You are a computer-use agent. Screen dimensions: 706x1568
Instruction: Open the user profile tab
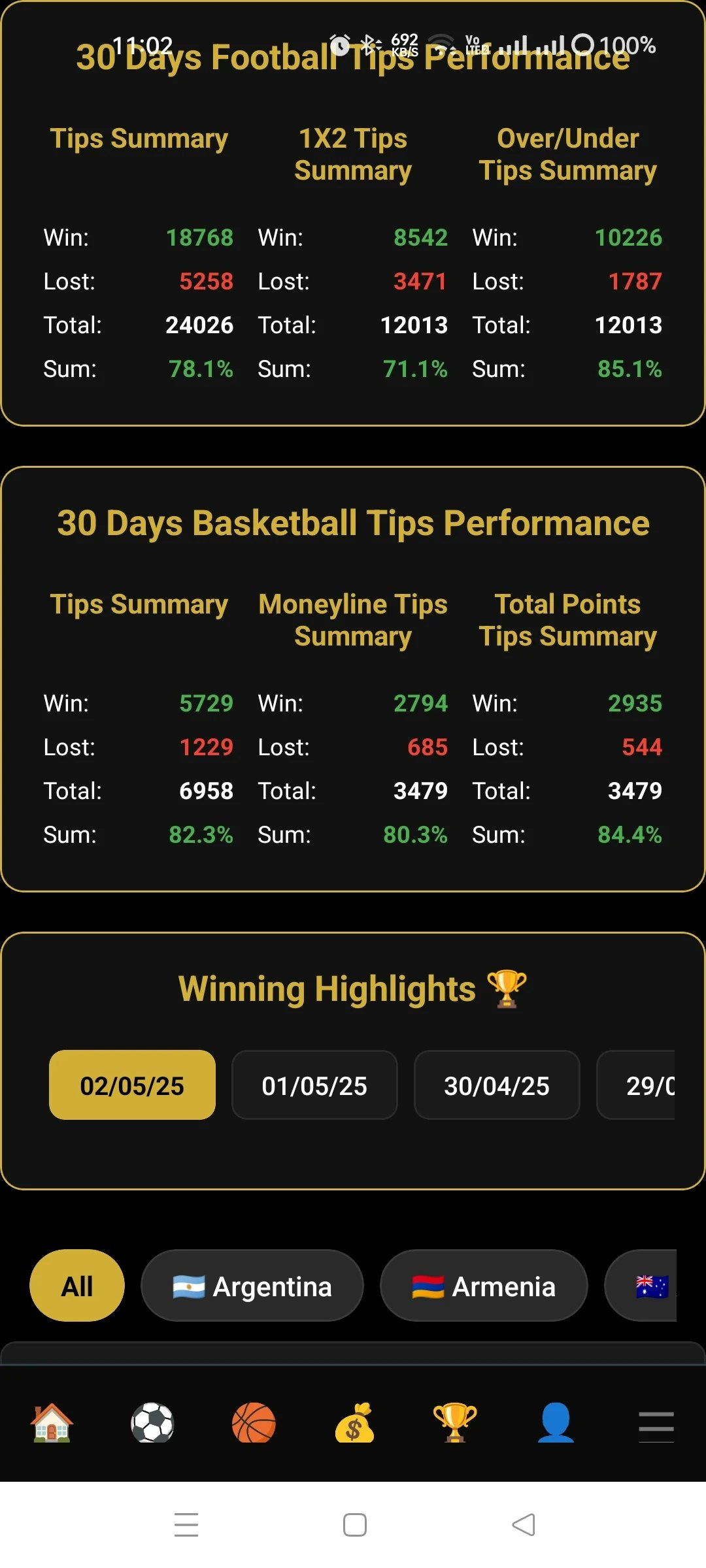point(556,1423)
